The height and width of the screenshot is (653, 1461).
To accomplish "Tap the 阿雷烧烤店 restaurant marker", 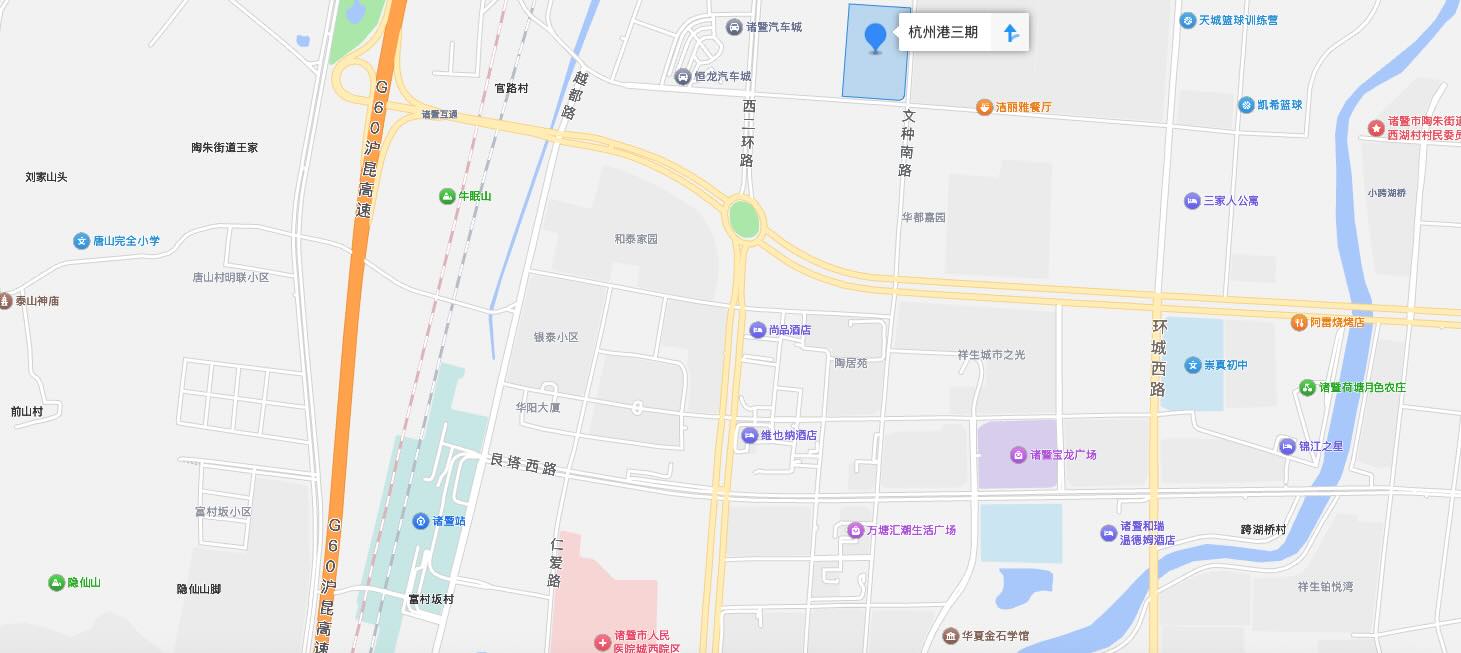I will 1299,322.
